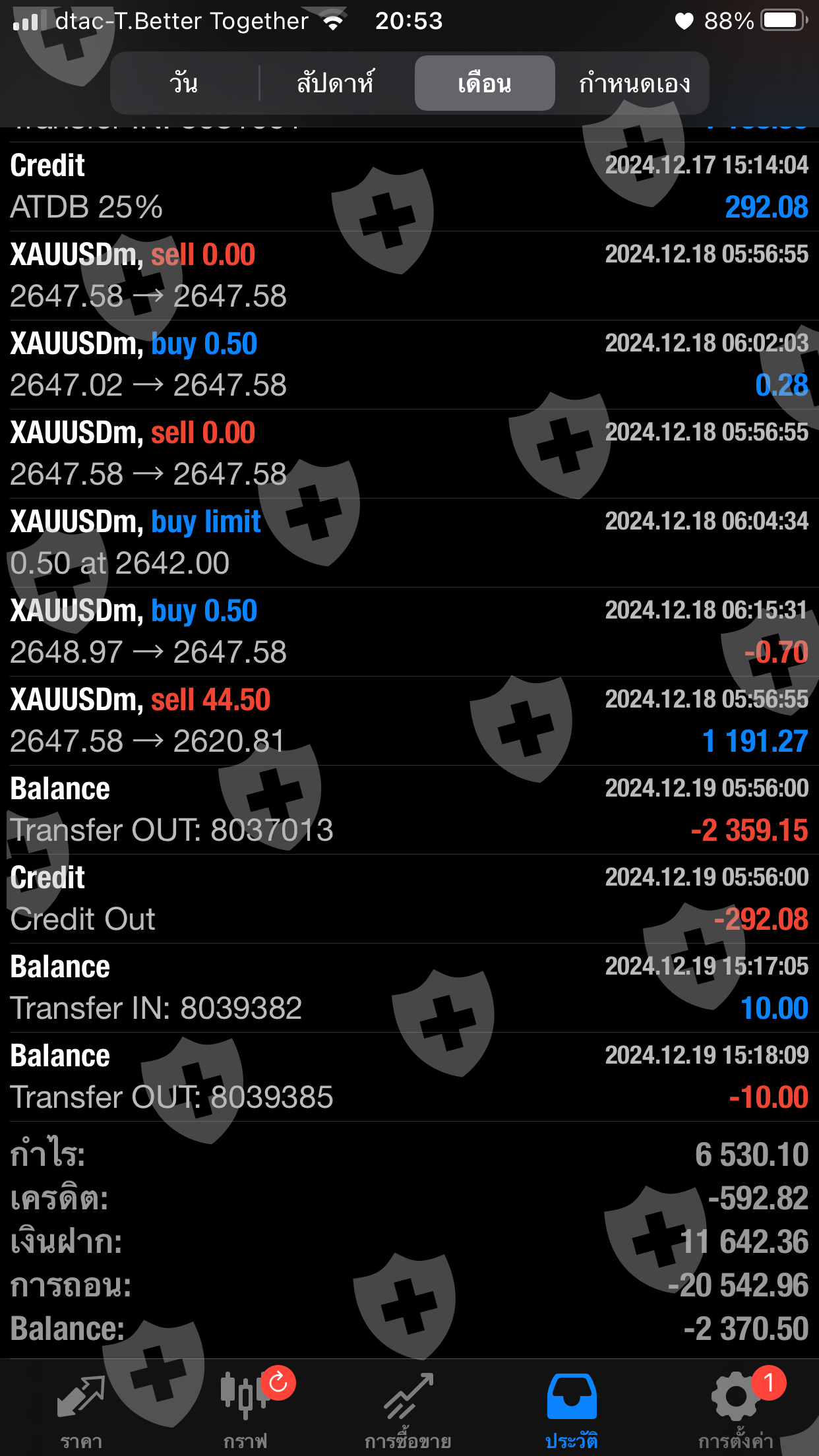This screenshot has width=819, height=1456.
Task: Open the Transfer OUT: 8037013 balance entry
Action: (409, 810)
